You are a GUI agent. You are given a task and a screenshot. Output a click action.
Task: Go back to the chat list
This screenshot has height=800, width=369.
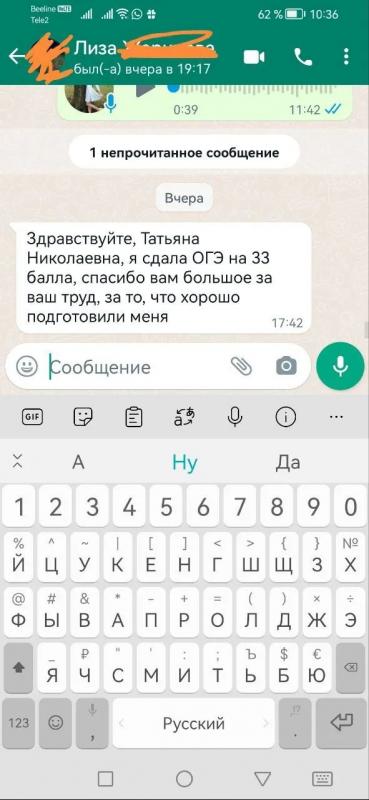[x=16, y=56]
